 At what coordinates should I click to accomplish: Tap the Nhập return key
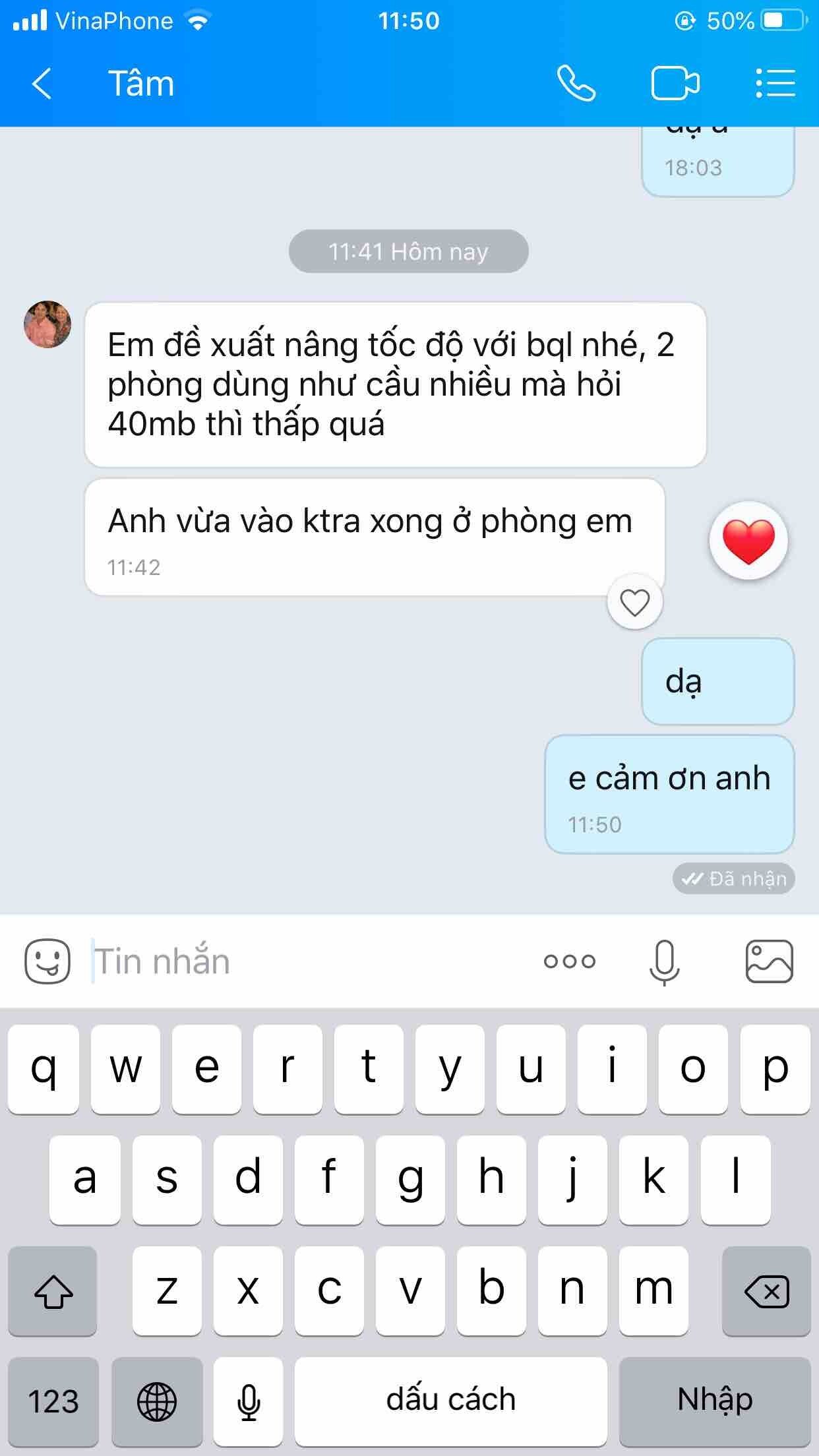tap(715, 1401)
